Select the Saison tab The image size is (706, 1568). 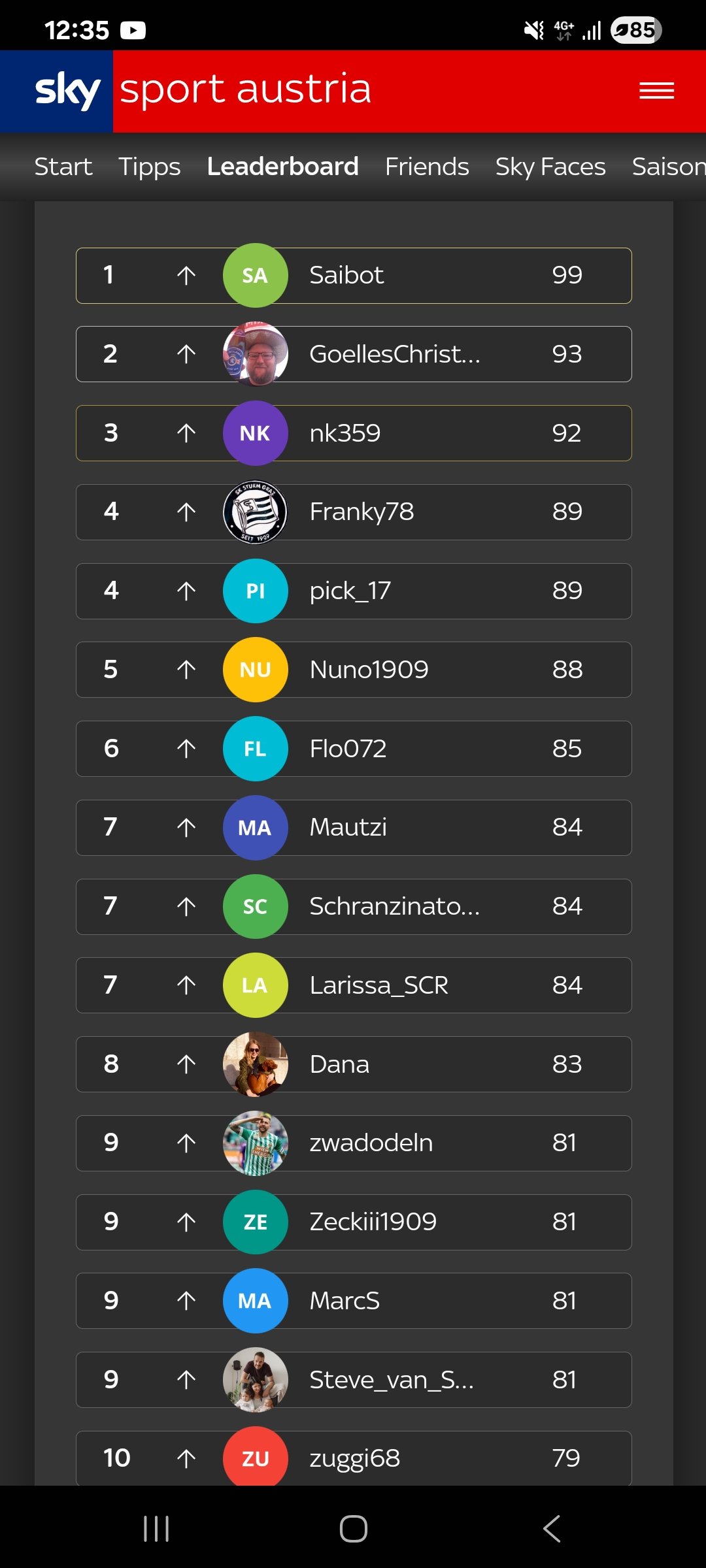click(x=669, y=167)
